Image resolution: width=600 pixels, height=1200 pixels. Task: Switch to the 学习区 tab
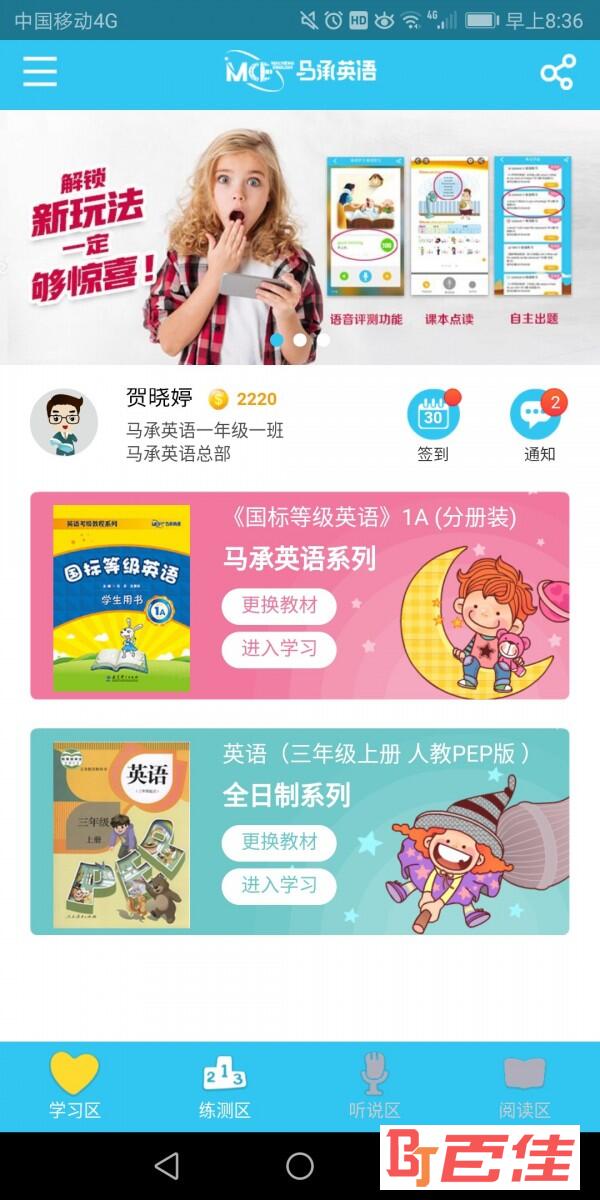click(75, 1086)
